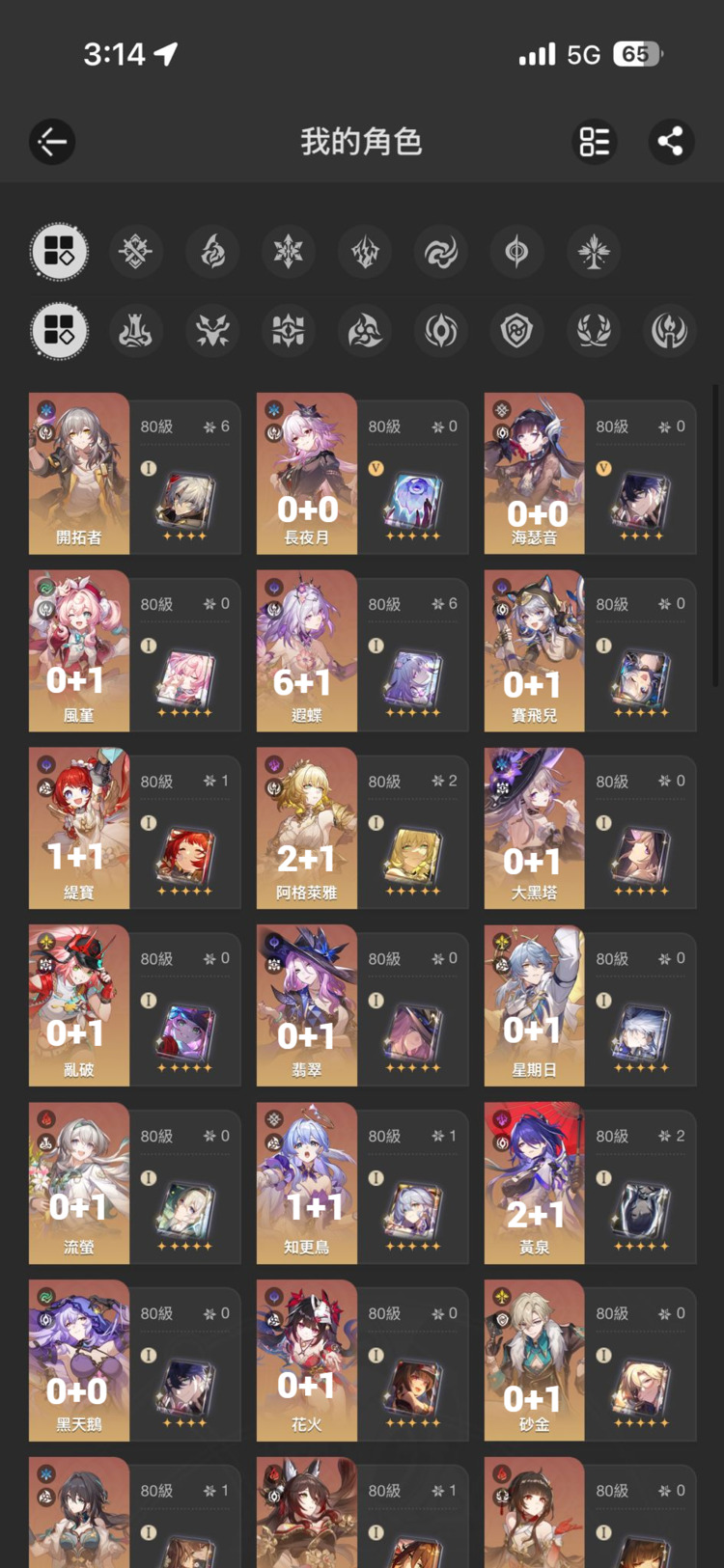This screenshot has height=1568, width=724.
Task: Switch the list layout view
Action: pos(595,142)
